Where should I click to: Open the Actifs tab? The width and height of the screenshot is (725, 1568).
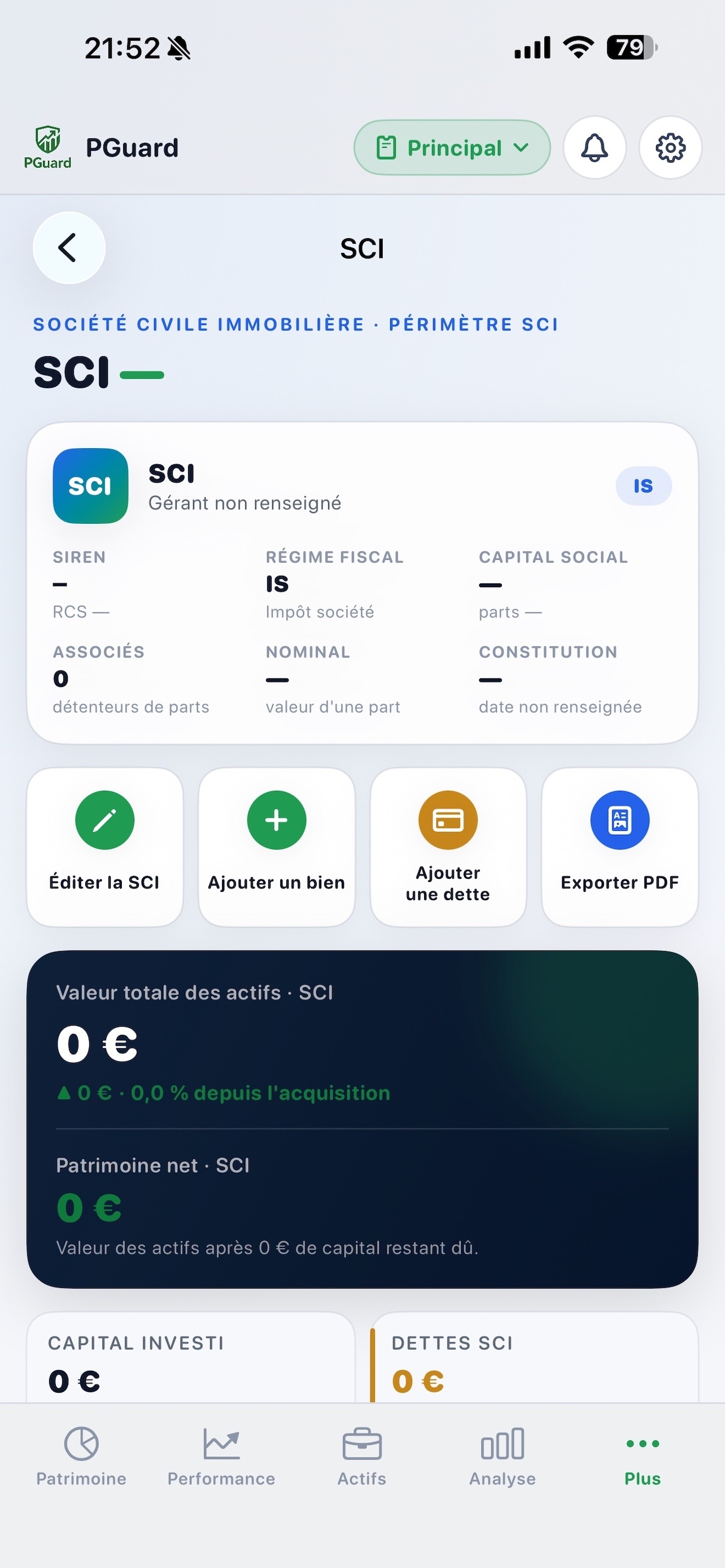click(362, 1457)
